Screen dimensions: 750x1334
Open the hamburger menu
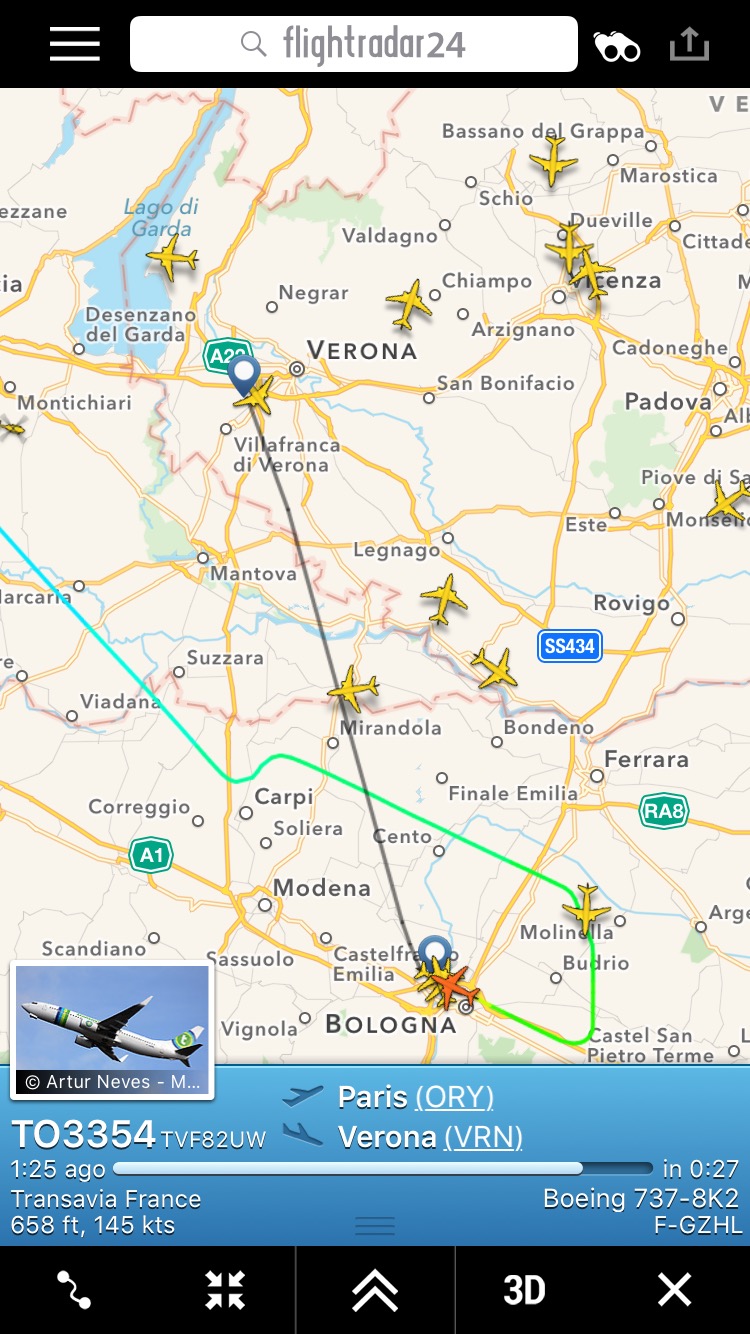pyautogui.click(x=74, y=45)
